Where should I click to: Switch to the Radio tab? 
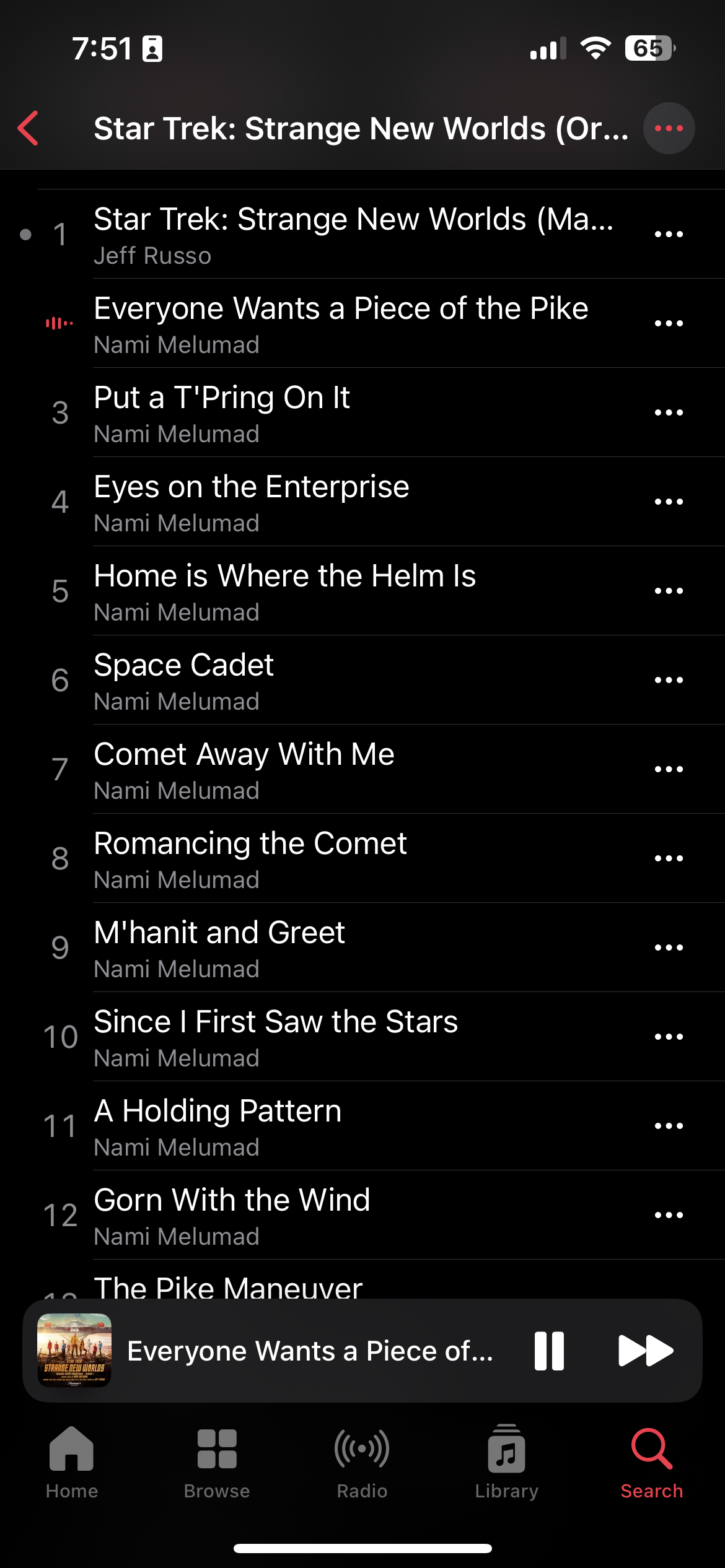coord(362,1461)
